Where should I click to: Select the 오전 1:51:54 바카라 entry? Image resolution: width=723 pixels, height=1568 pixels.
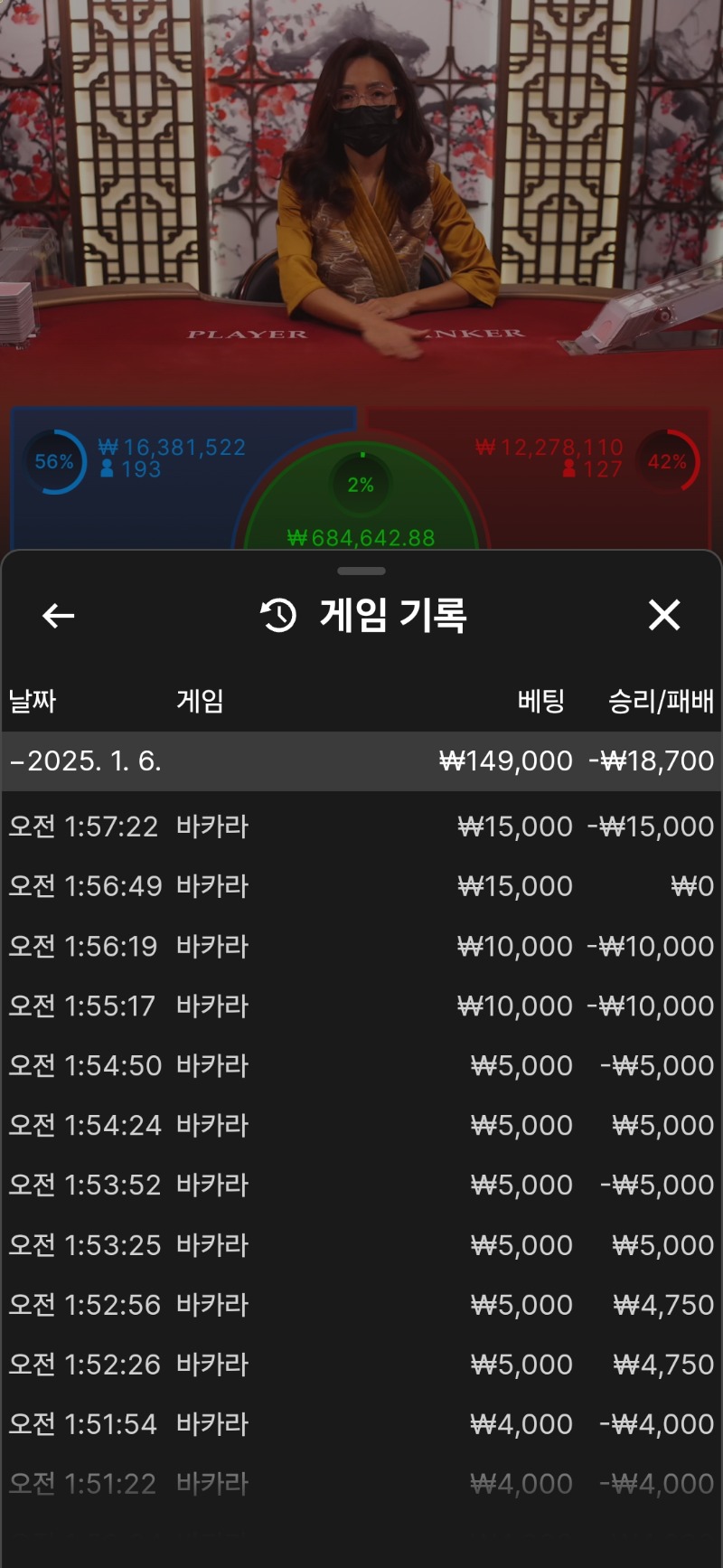pos(361,1424)
